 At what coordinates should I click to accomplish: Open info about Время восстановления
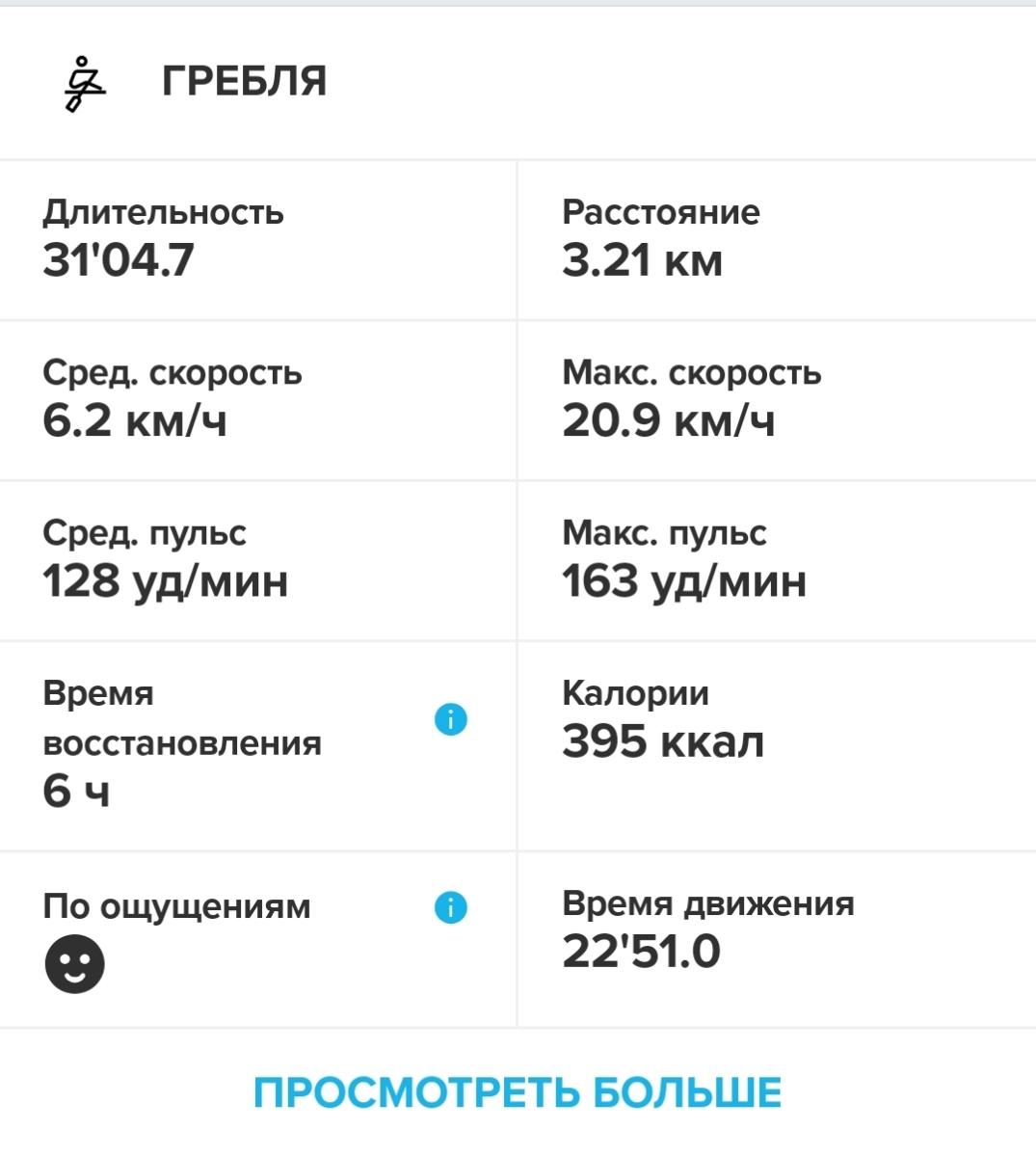coord(450,719)
